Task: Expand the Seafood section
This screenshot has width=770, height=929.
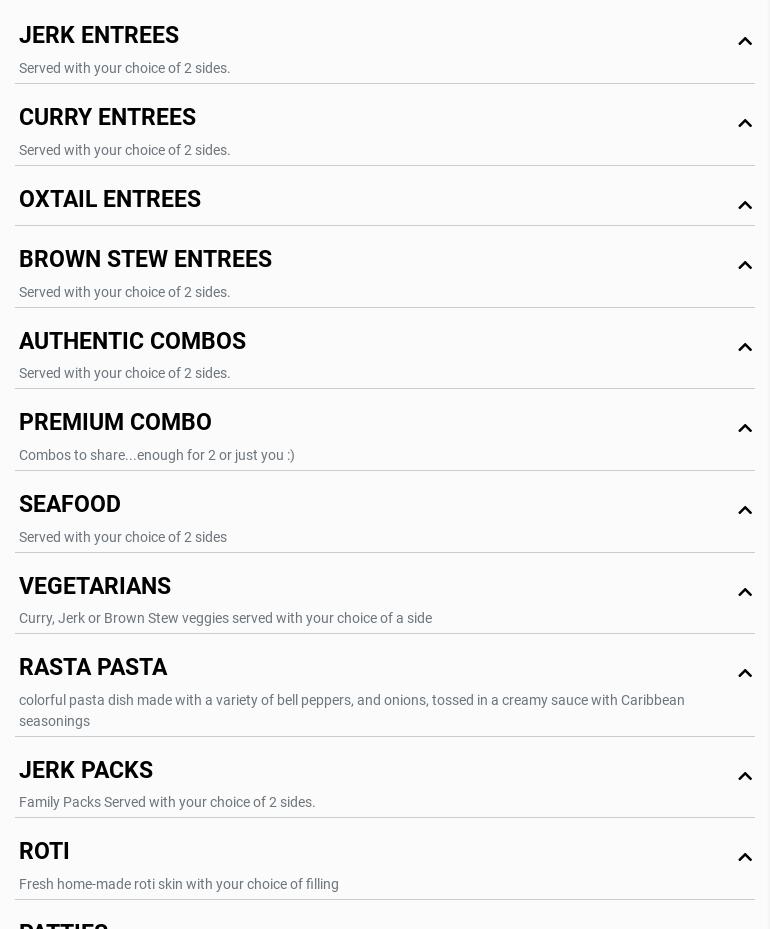Action: click(744, 510)
